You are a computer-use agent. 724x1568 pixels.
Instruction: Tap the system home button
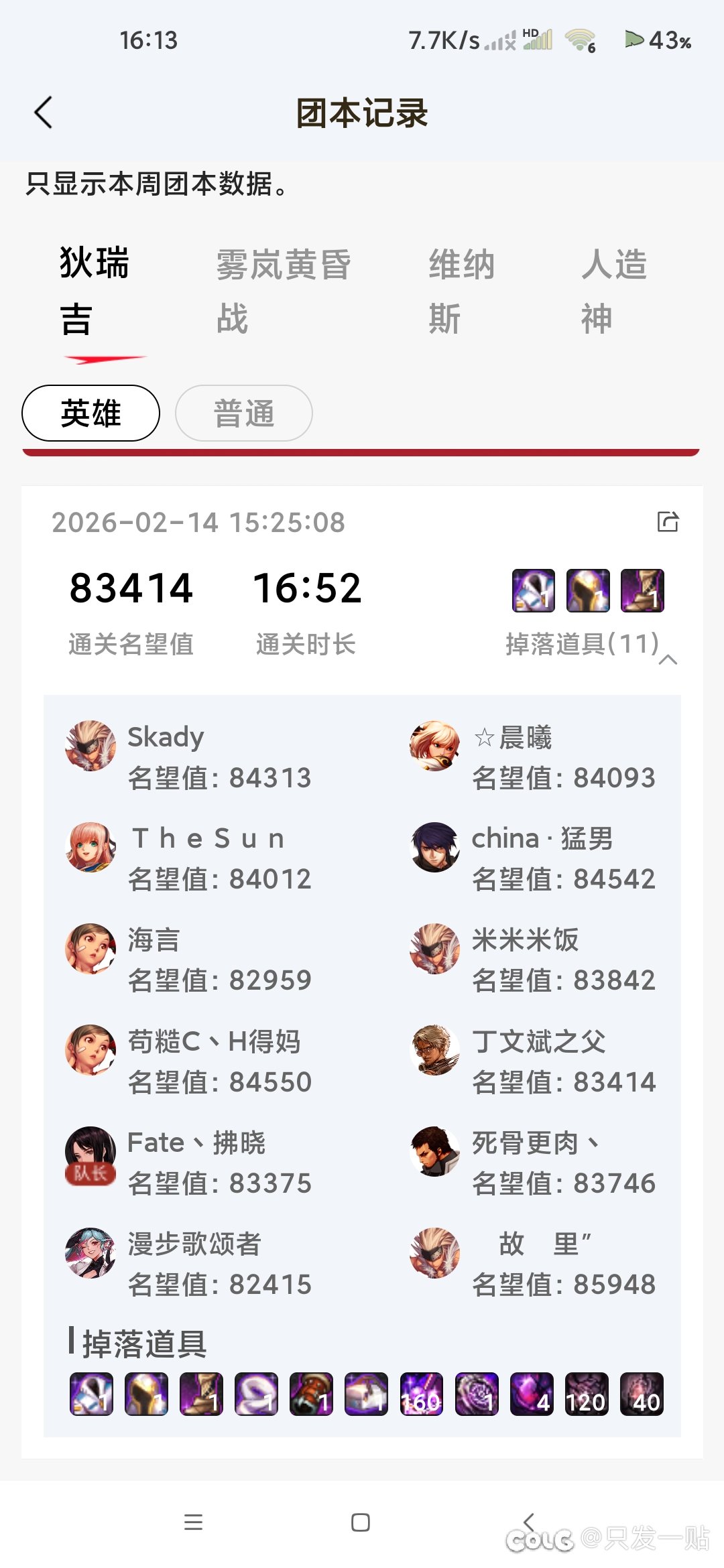pyautogui.click(x=361, y=1522)
